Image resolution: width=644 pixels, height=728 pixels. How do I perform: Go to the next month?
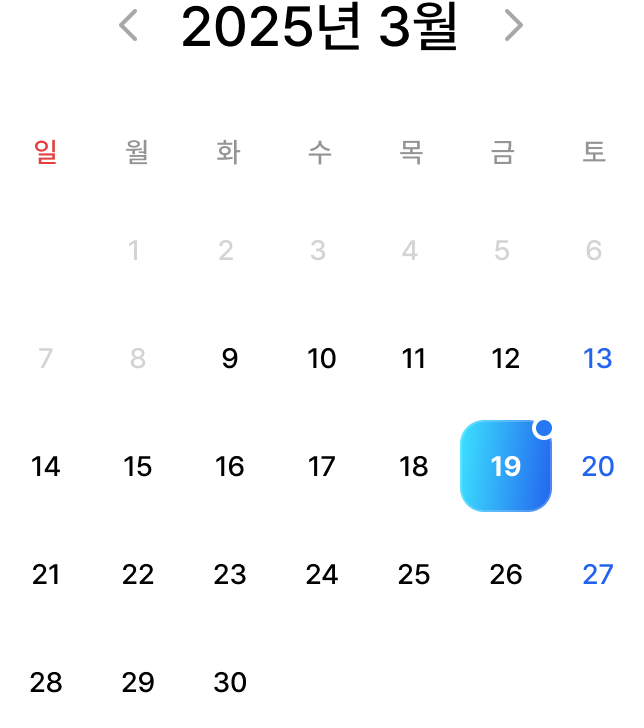point(513,25)
